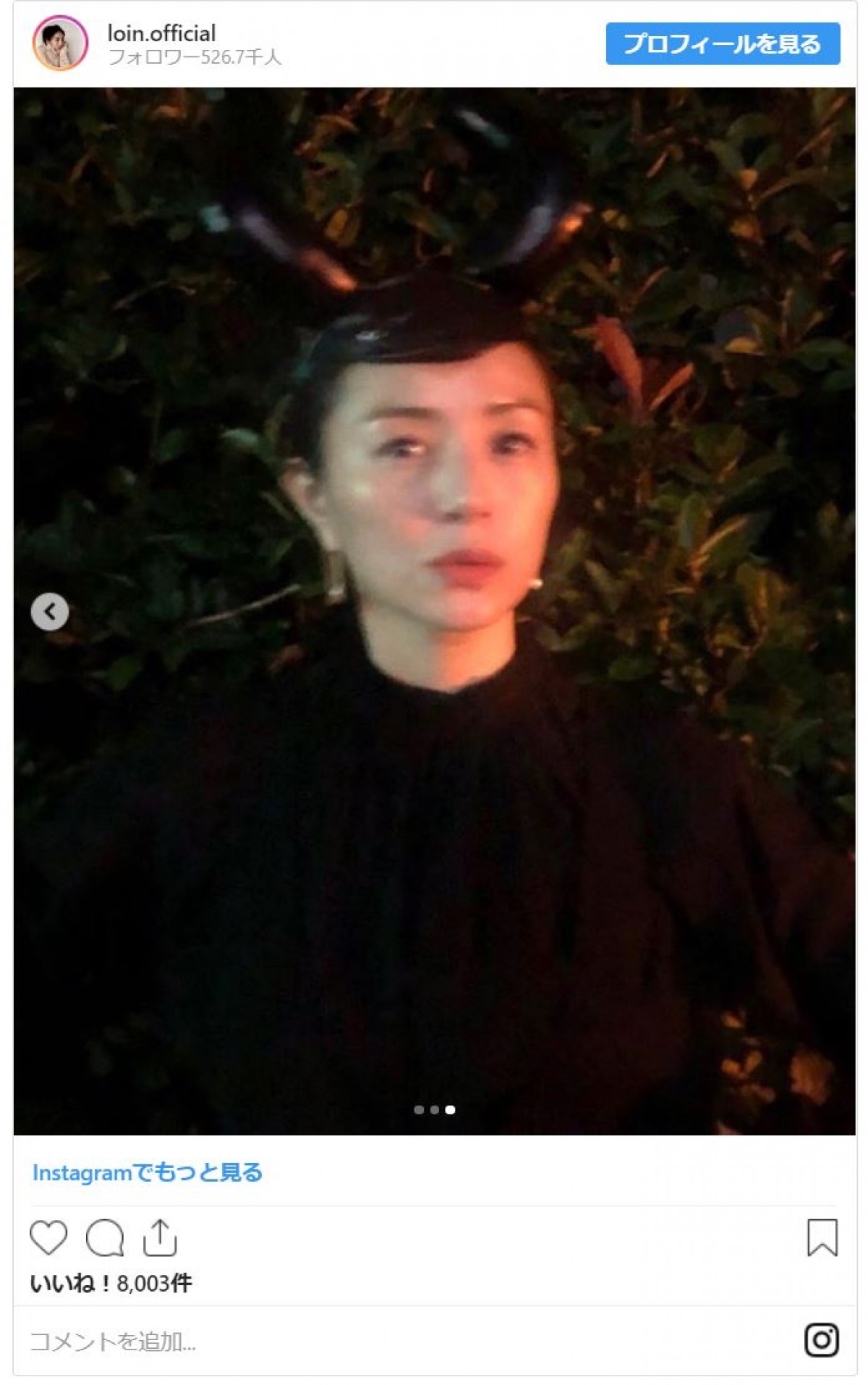The image size is (868, 1385).
Task: Open comments with the speech bubble icon
Action: [105, 1237]
